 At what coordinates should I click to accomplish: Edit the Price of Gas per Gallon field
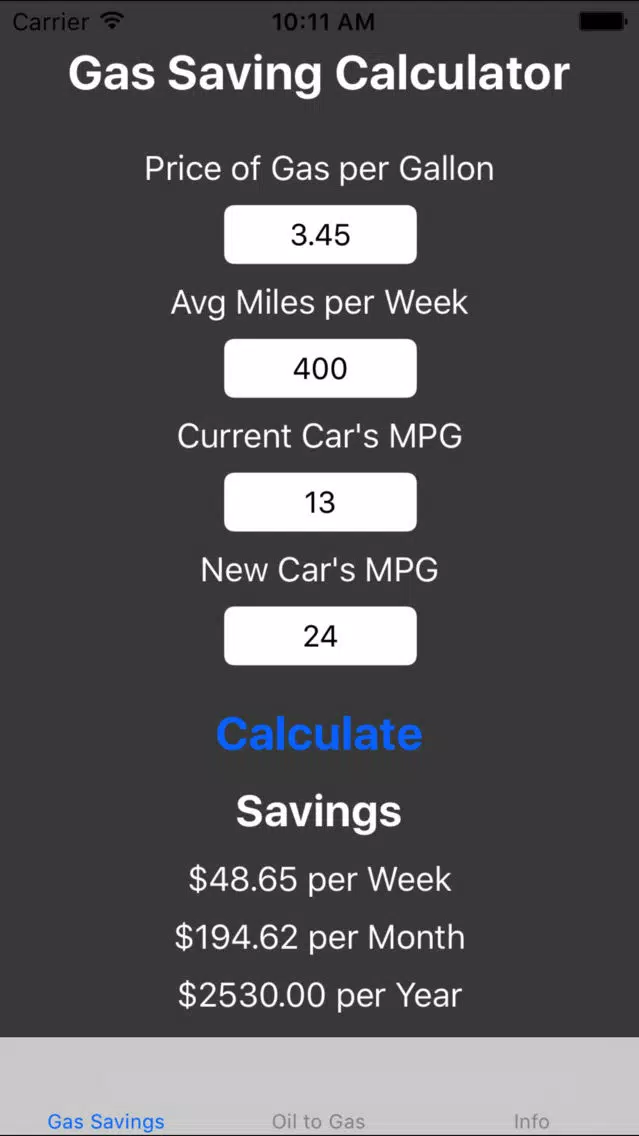click(320, 235)
